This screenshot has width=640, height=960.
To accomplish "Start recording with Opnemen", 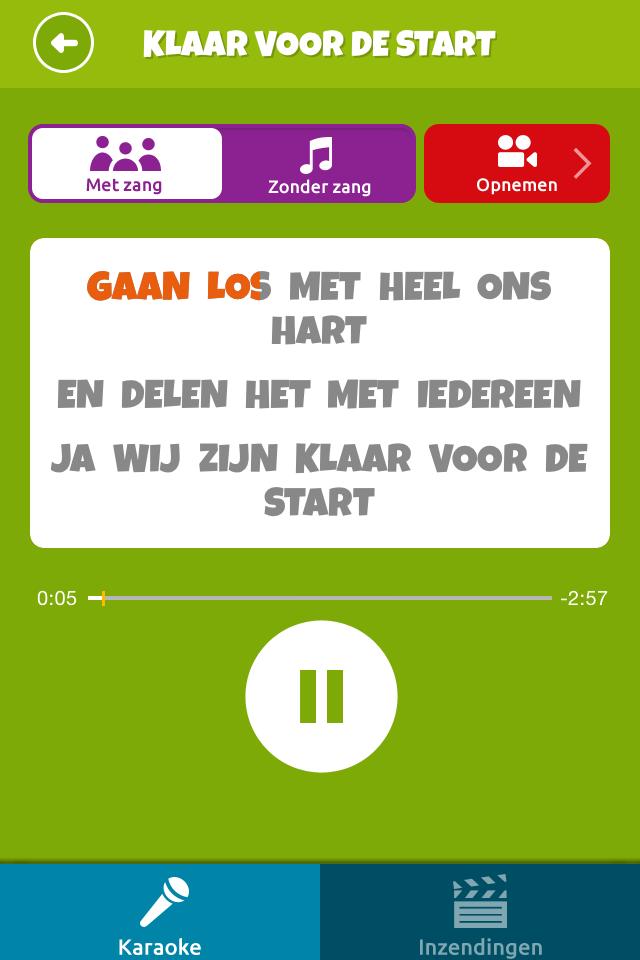I will pos(517,164).
